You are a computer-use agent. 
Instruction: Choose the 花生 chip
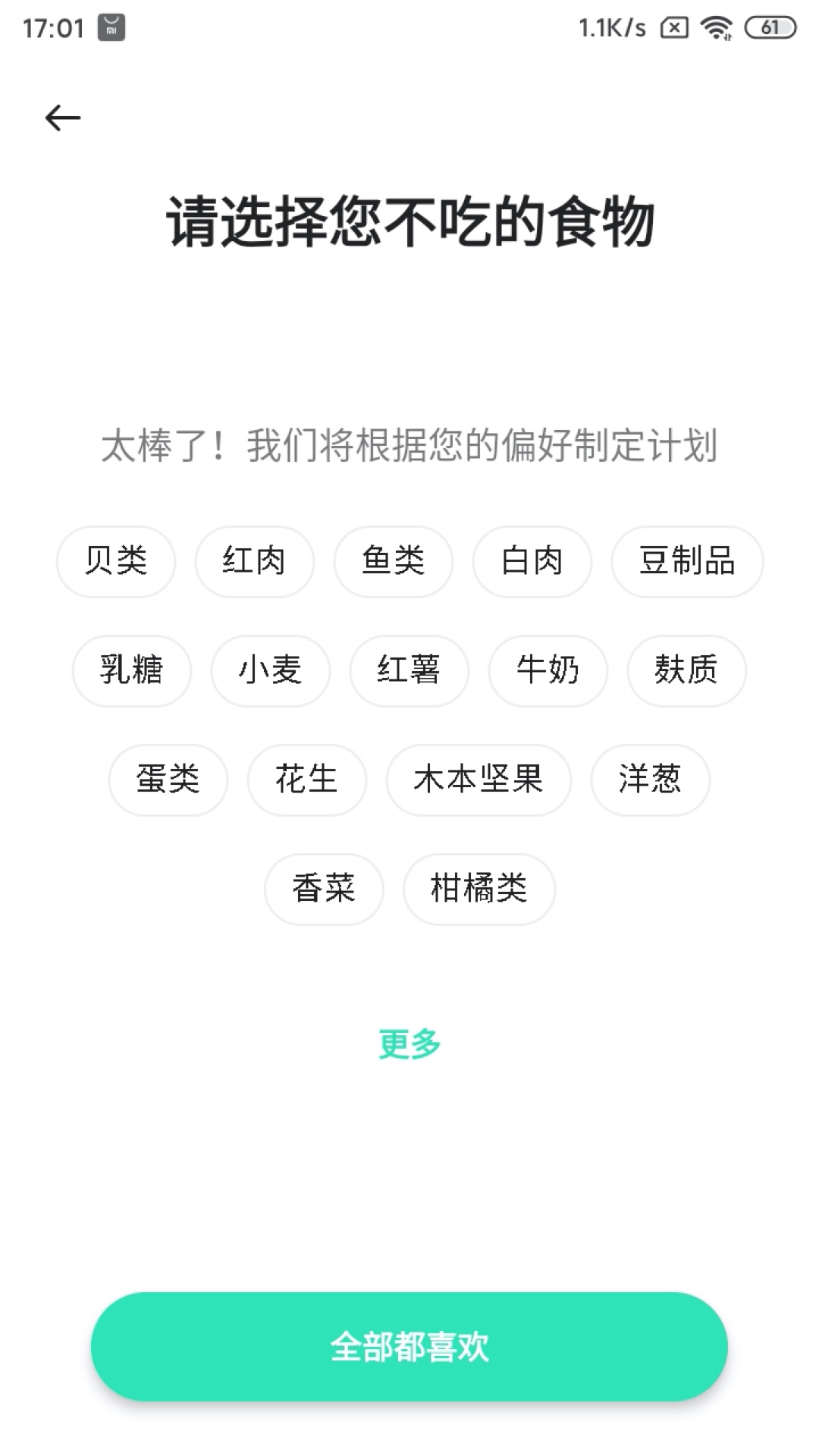tap(307, 780)
